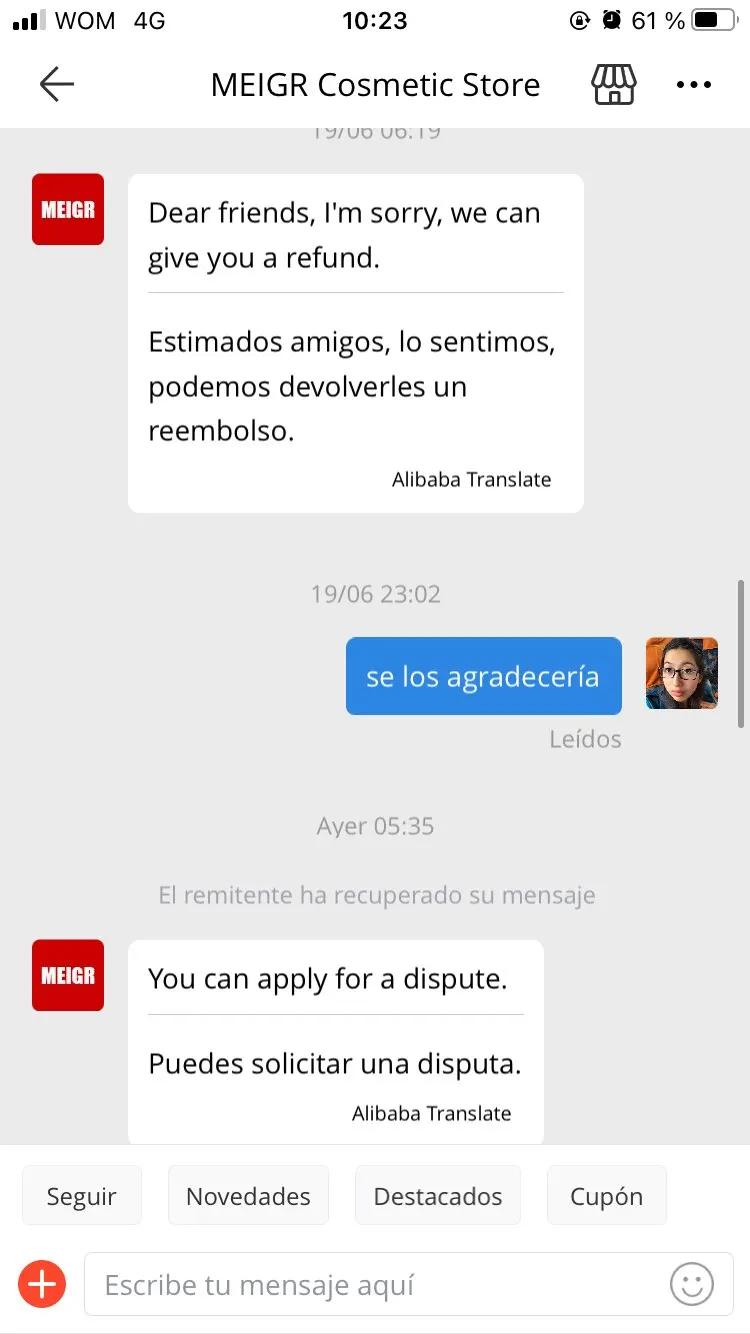The width and height of the screenshot is (750, 1334).
Task: Tap the Seguir chip
Action: (82, 1196)
